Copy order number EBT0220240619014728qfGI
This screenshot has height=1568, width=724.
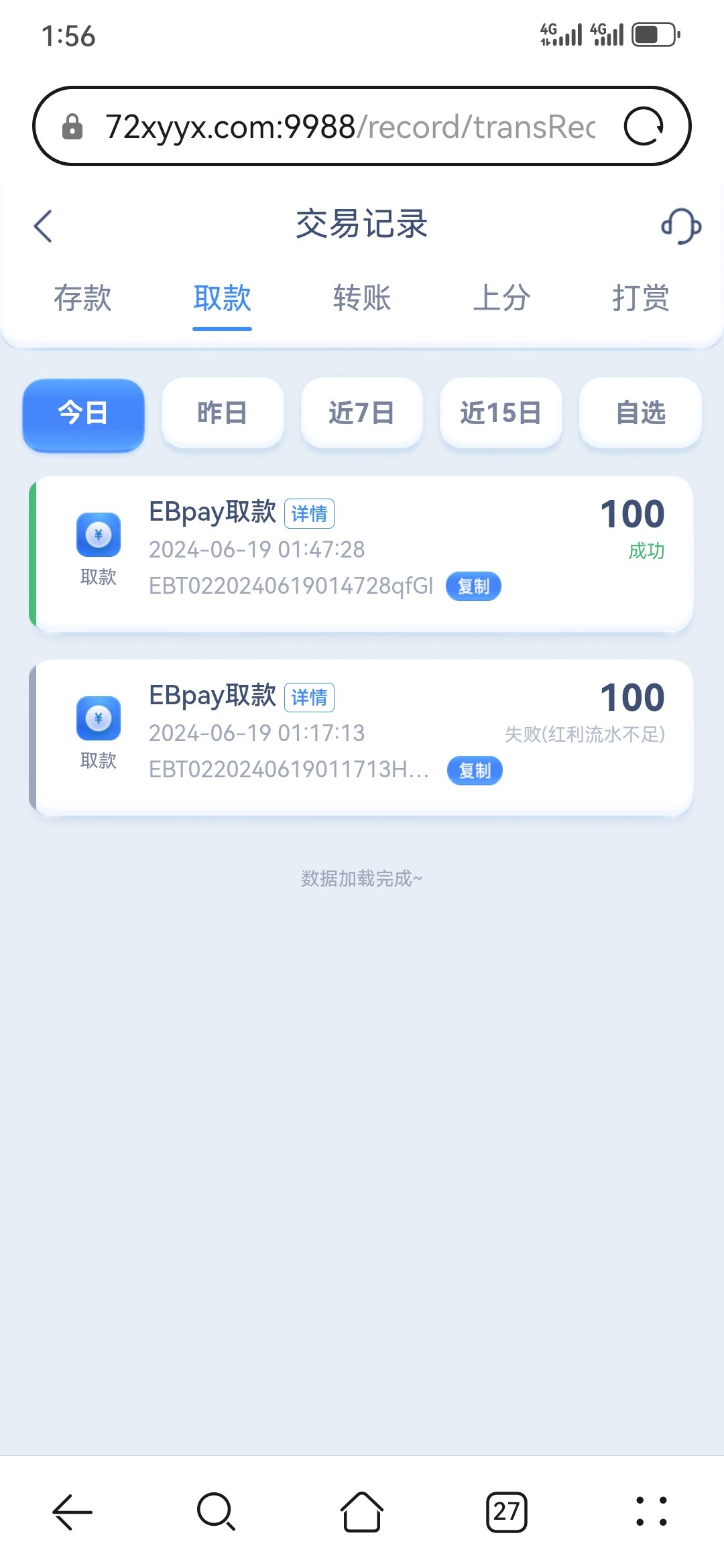pyautogui.click(x=474, y=586)
